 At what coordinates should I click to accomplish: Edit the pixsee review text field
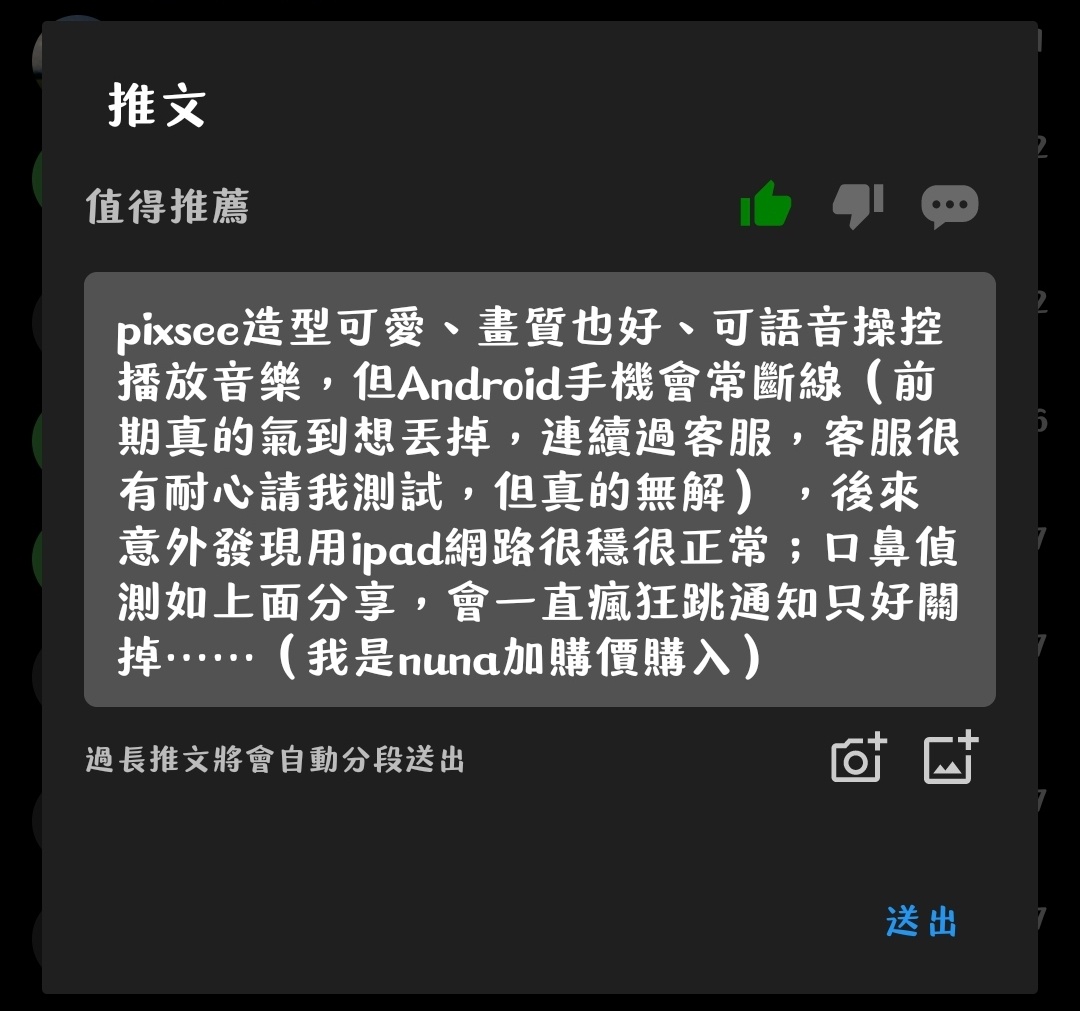click(x=539, y=489)
